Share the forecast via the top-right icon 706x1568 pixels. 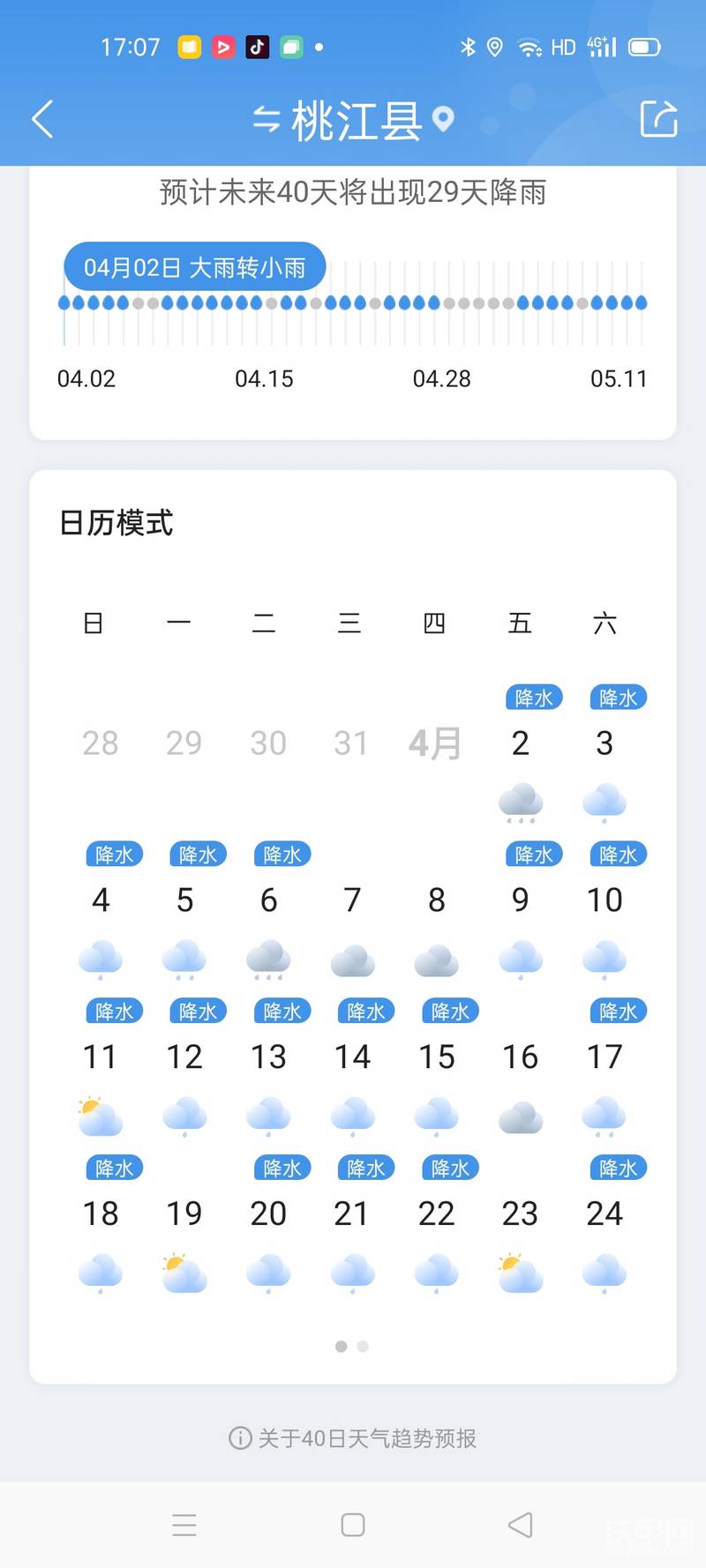coord(658,118)
